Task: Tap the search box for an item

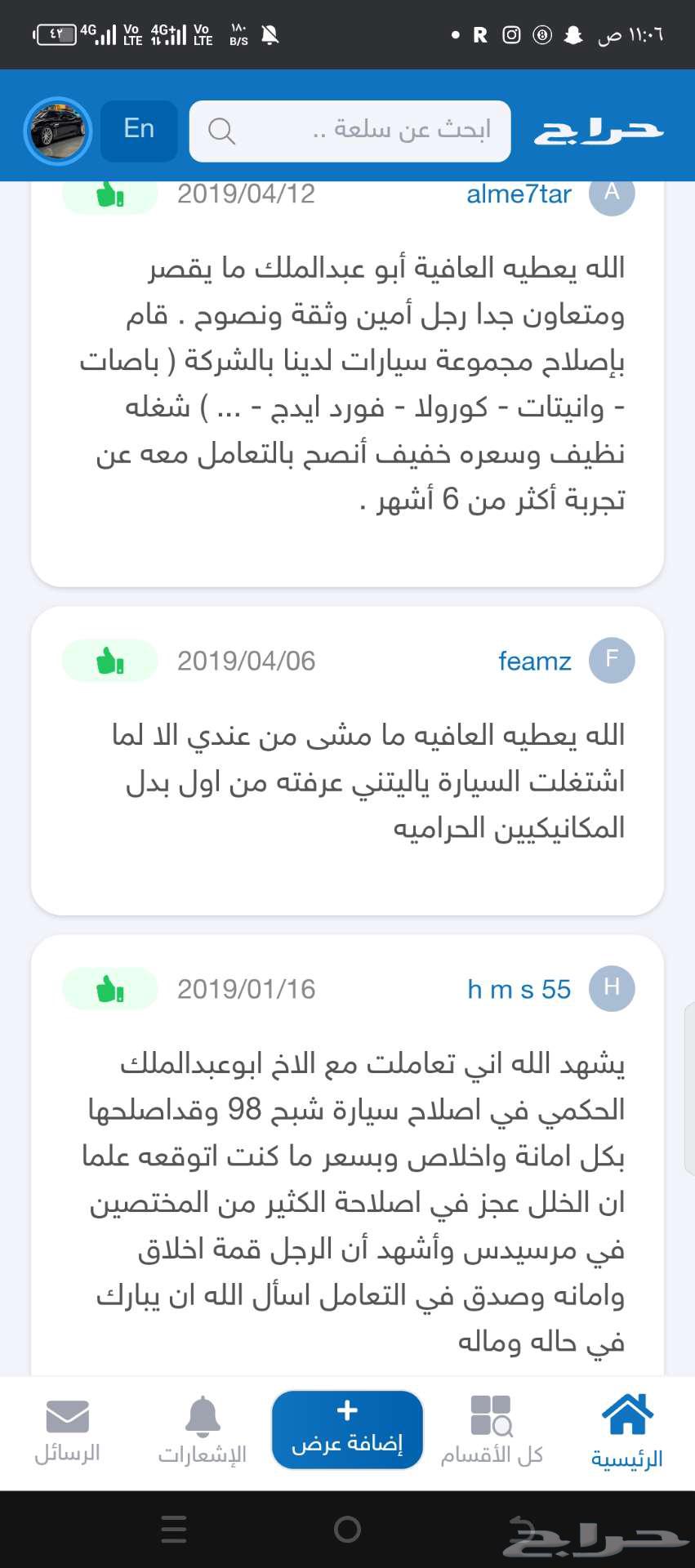Action: (x=350, y=131)
